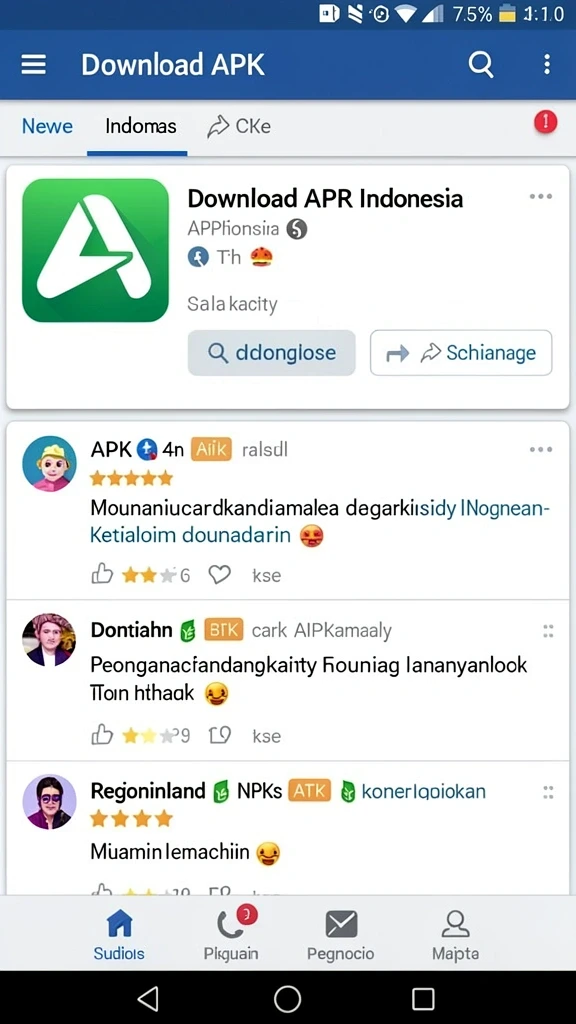Open the app bar overflow menu
576x1024 pixels.
[547, 65]
